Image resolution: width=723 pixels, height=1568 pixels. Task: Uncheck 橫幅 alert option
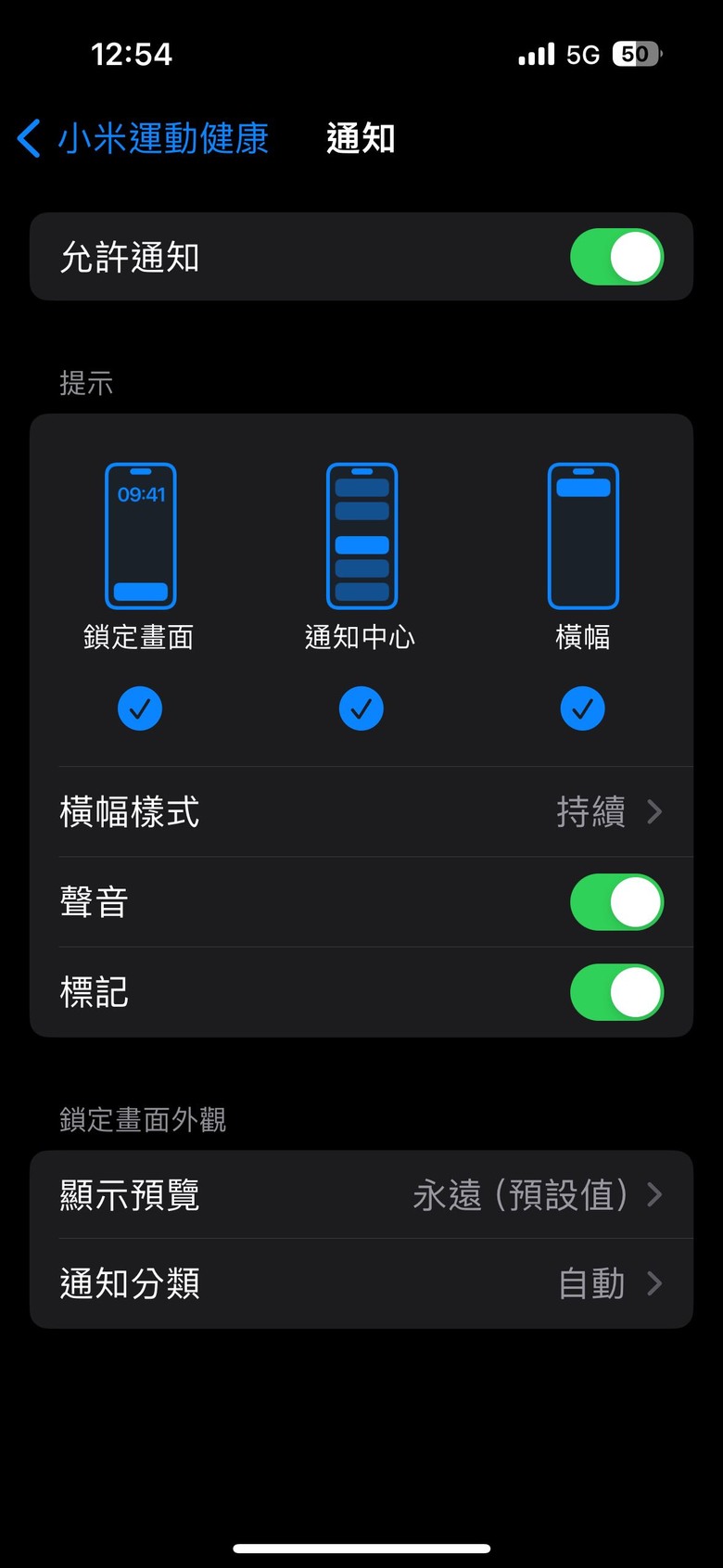coord(583,708)
